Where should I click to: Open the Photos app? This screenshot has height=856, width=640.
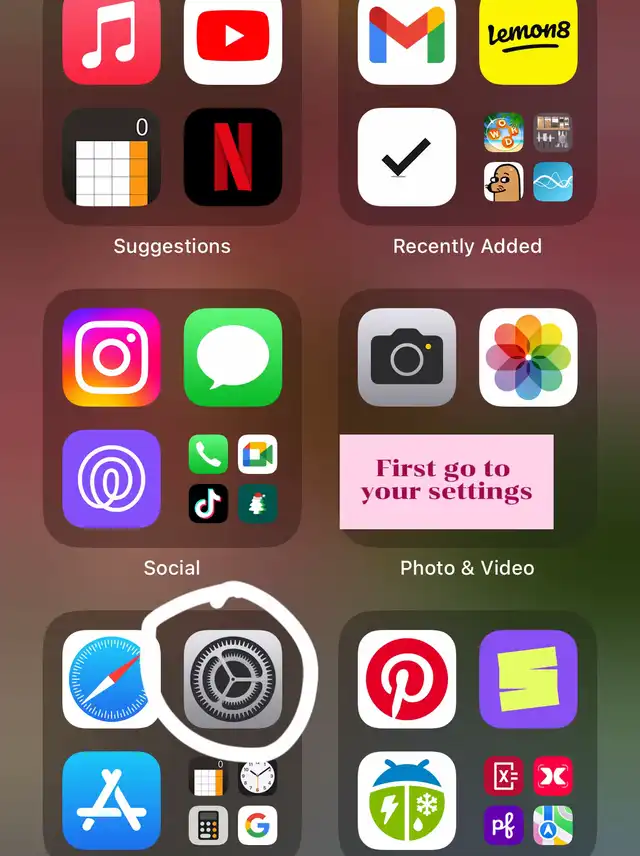(528, 357)
